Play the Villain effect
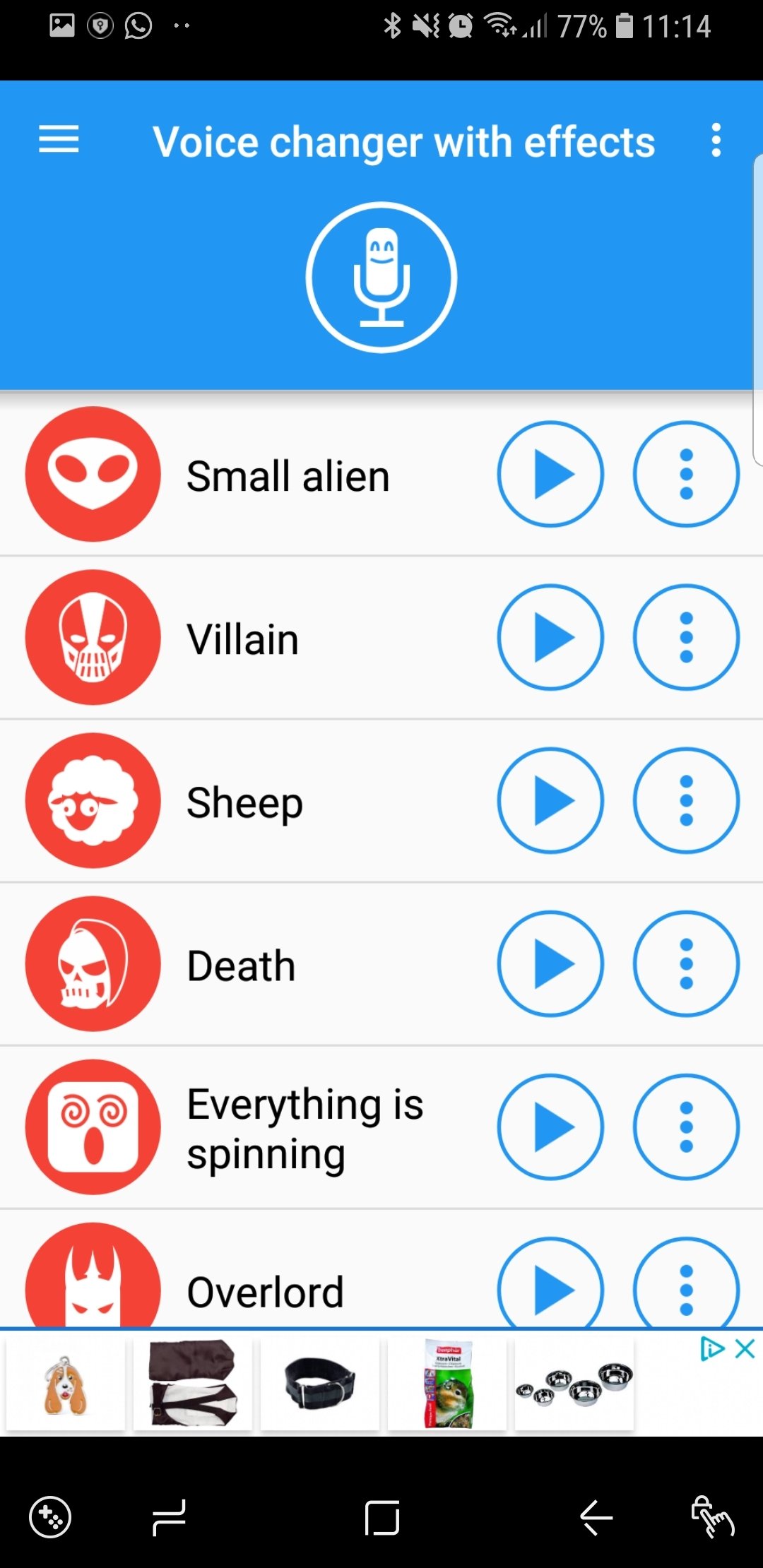The width and height of the screenshot is (763, 1568). (550, 637)
